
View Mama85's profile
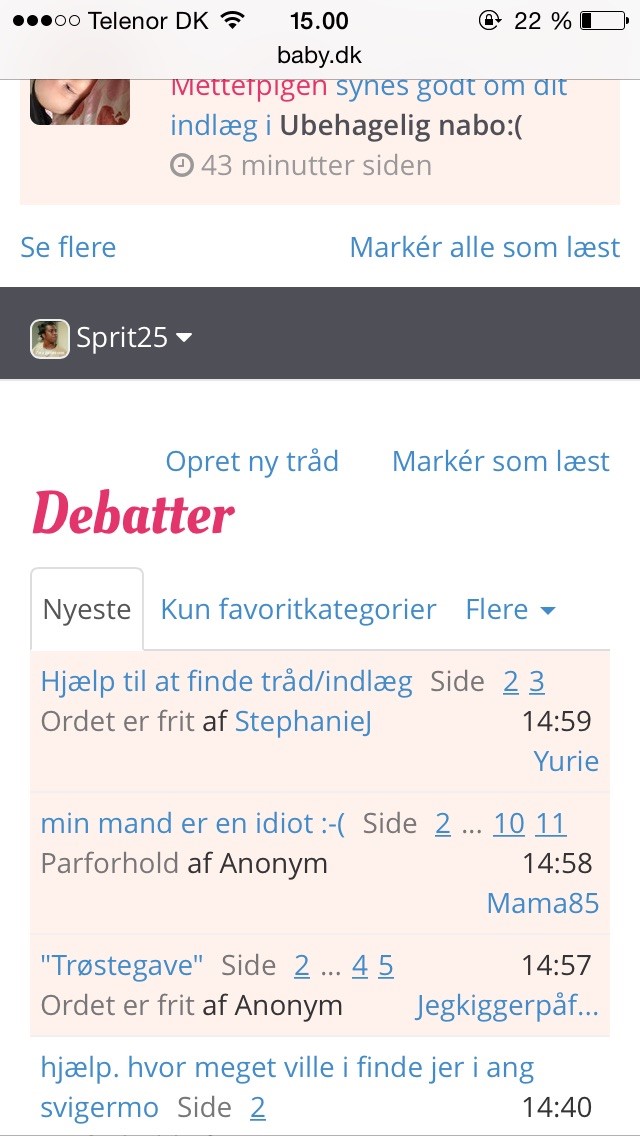542,904
